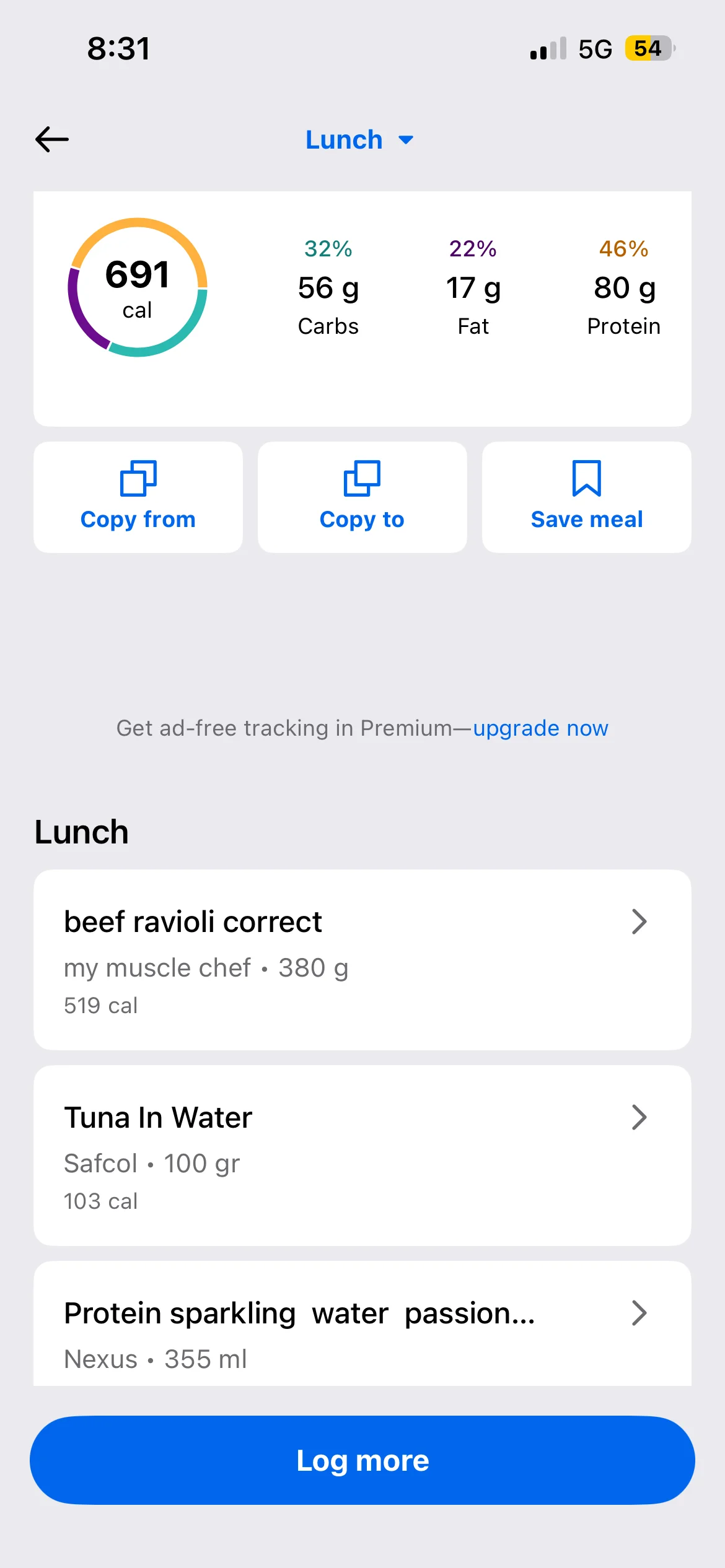View the Tuna In Water entry
The image size is (725, 1568).
tap(362, 1155)
